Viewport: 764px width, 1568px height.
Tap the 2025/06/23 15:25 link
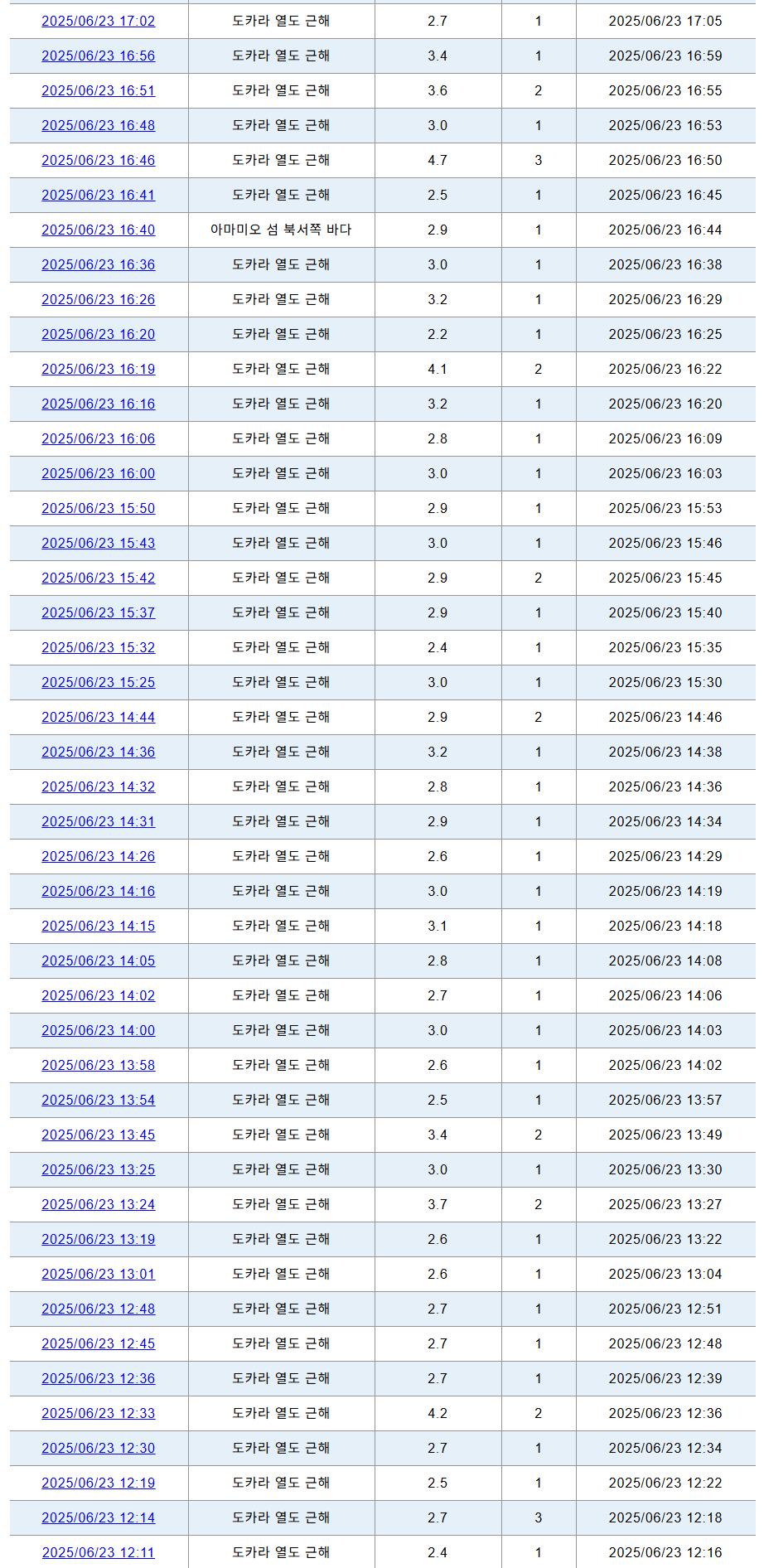click(x=98, y=682)
